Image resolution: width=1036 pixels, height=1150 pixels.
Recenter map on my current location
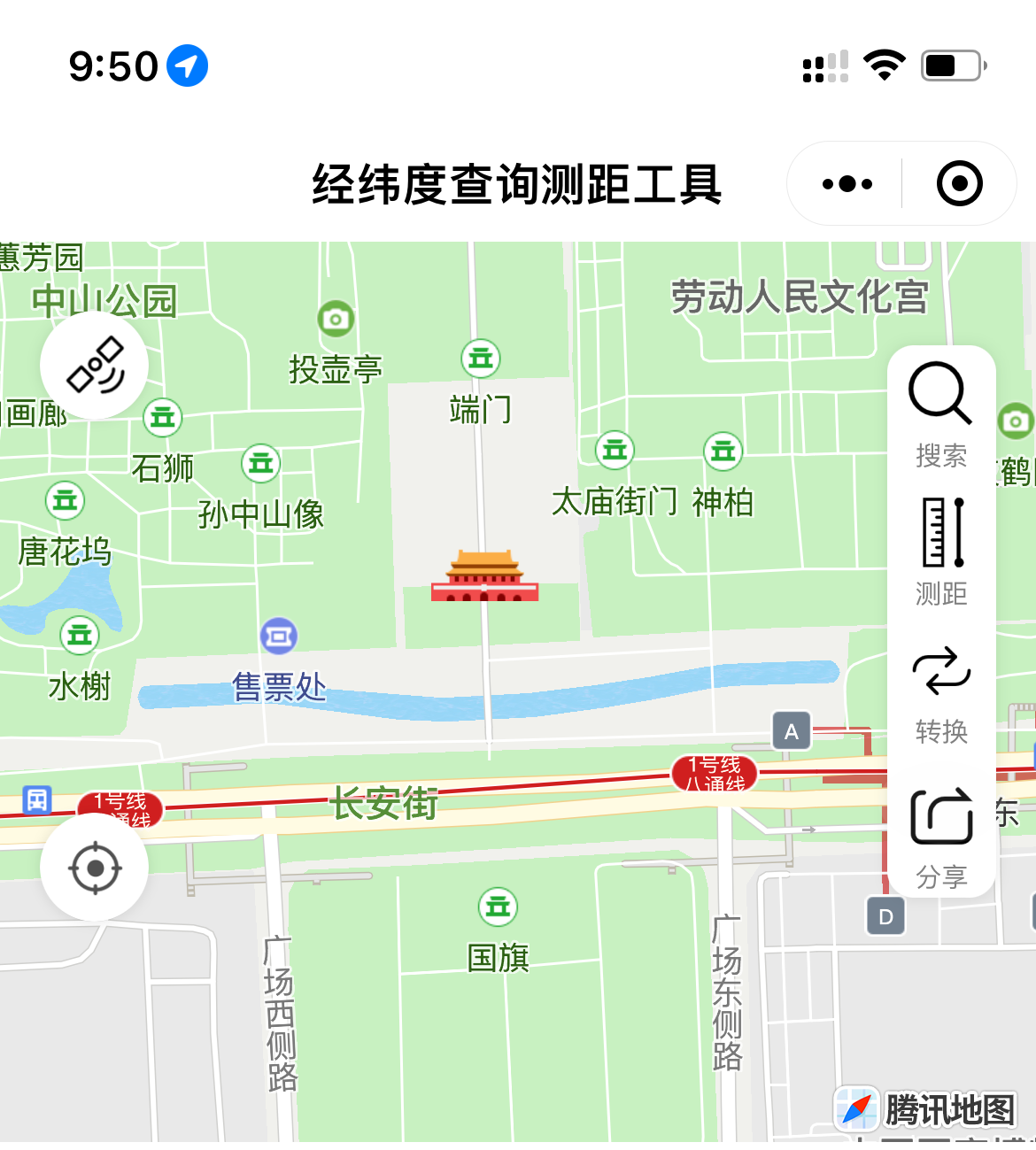[x=95, y=868]
